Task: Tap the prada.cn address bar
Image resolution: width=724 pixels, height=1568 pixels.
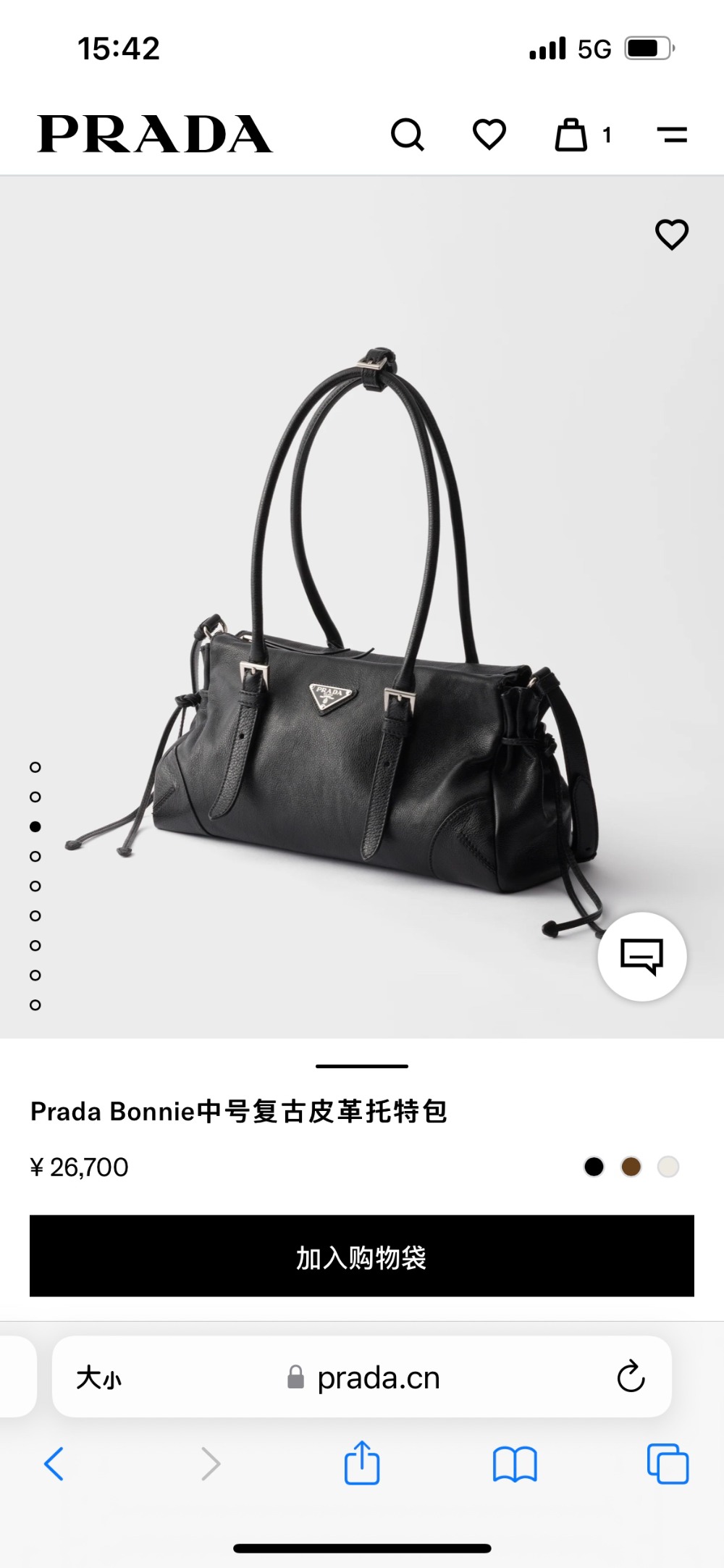Action: [378, 1377]
